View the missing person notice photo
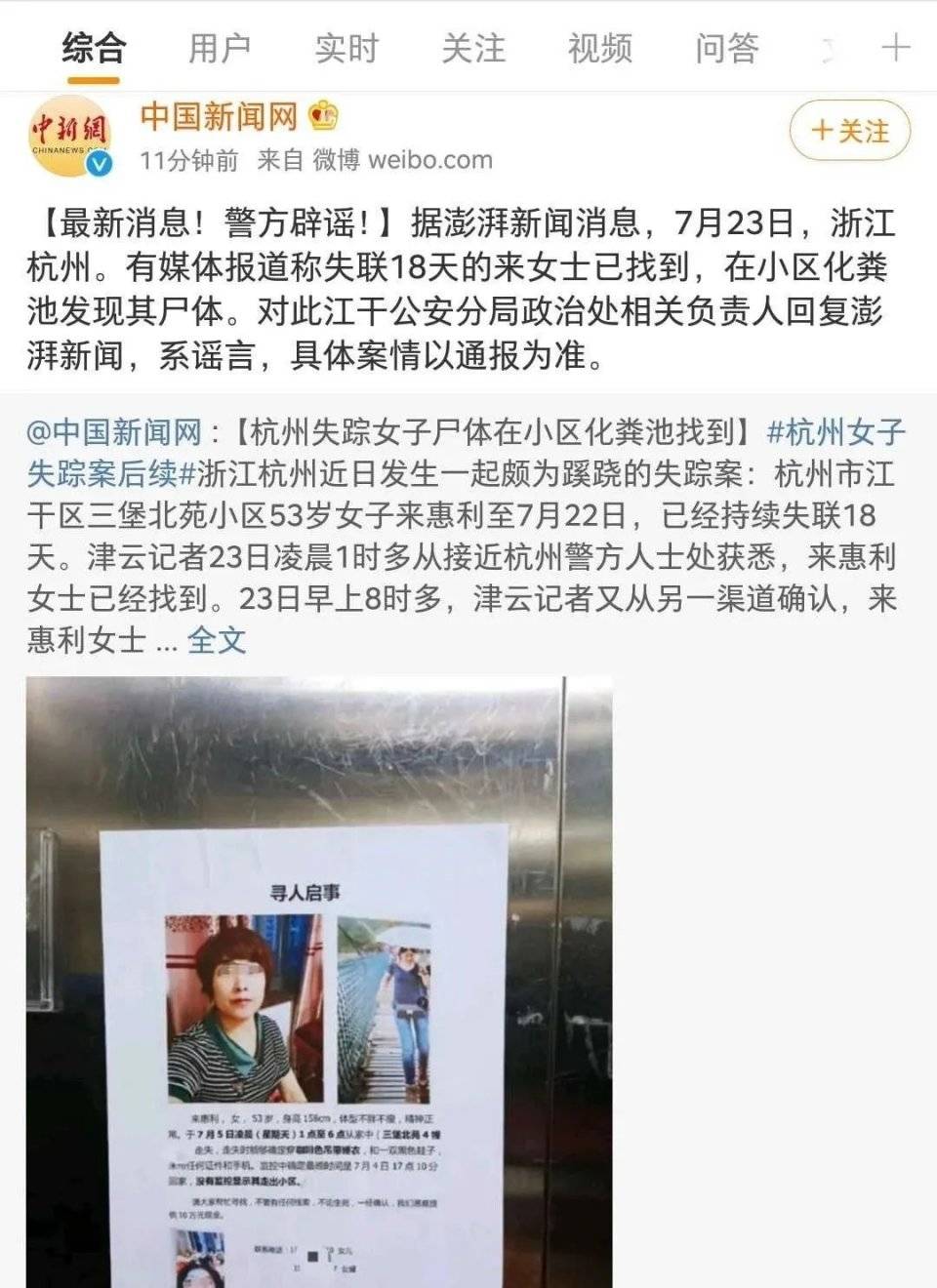The height and width of the screenshot is (1288, 937). tap(319, 981)
